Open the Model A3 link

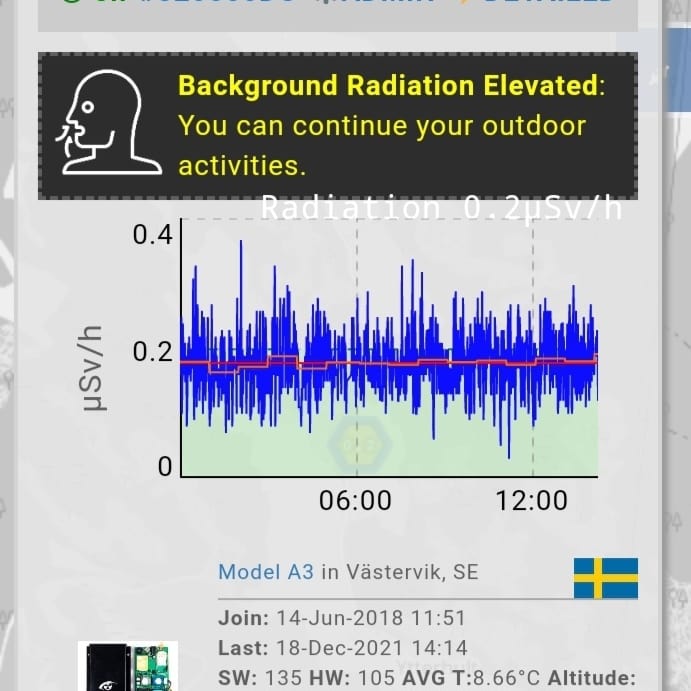(265, 572)
